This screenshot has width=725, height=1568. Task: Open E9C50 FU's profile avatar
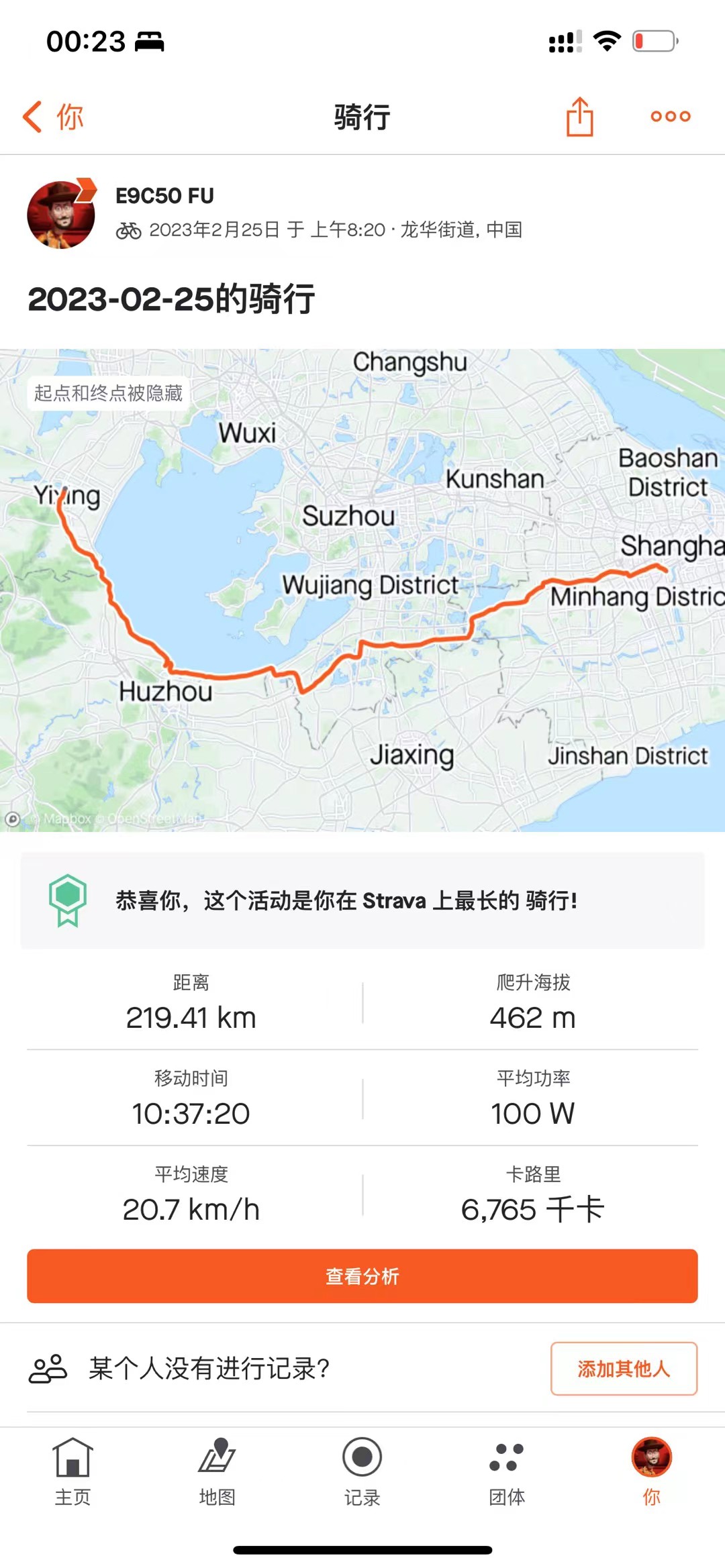61,215
